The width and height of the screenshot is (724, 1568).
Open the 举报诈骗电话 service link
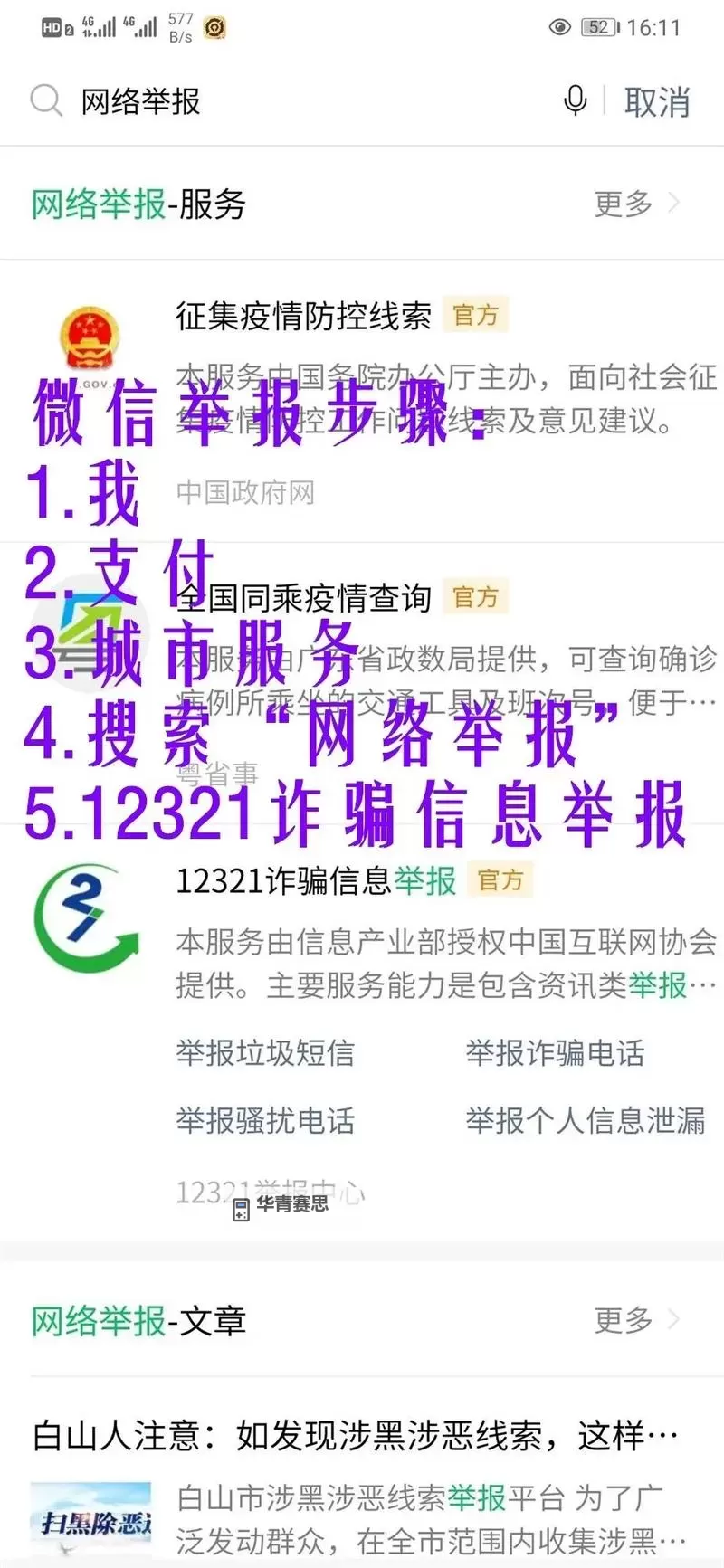coord(555,1053)
